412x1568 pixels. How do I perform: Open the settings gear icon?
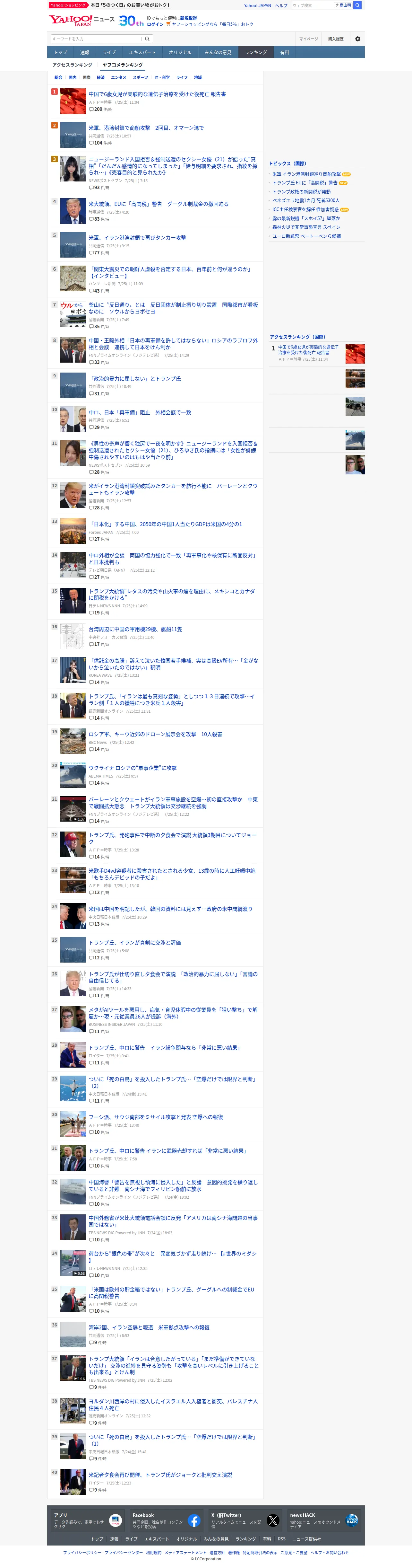click(357, 39)
